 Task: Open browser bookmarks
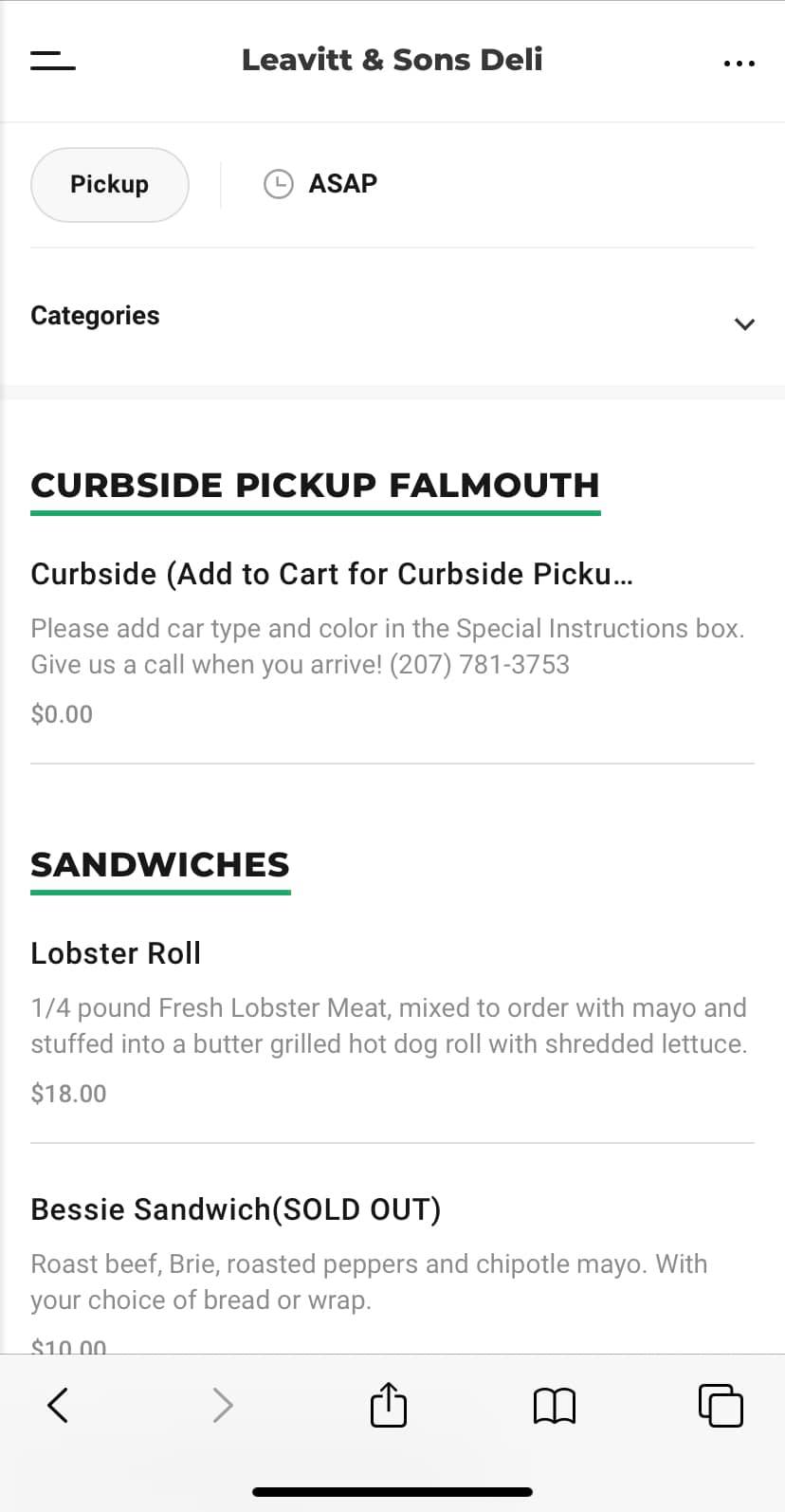pyautogui.click(x=555, y=1405)
